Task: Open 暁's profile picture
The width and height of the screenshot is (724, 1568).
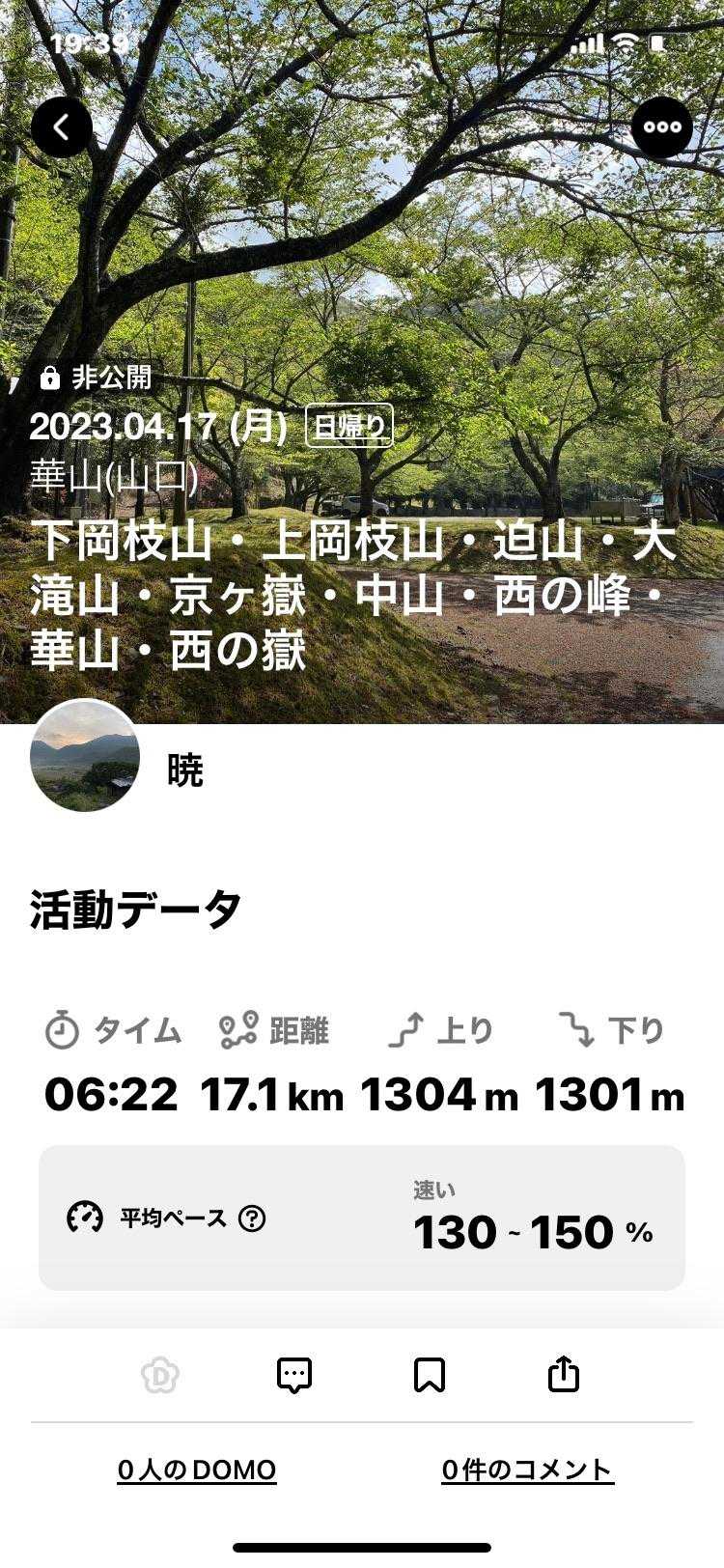Action: (85, 756)
